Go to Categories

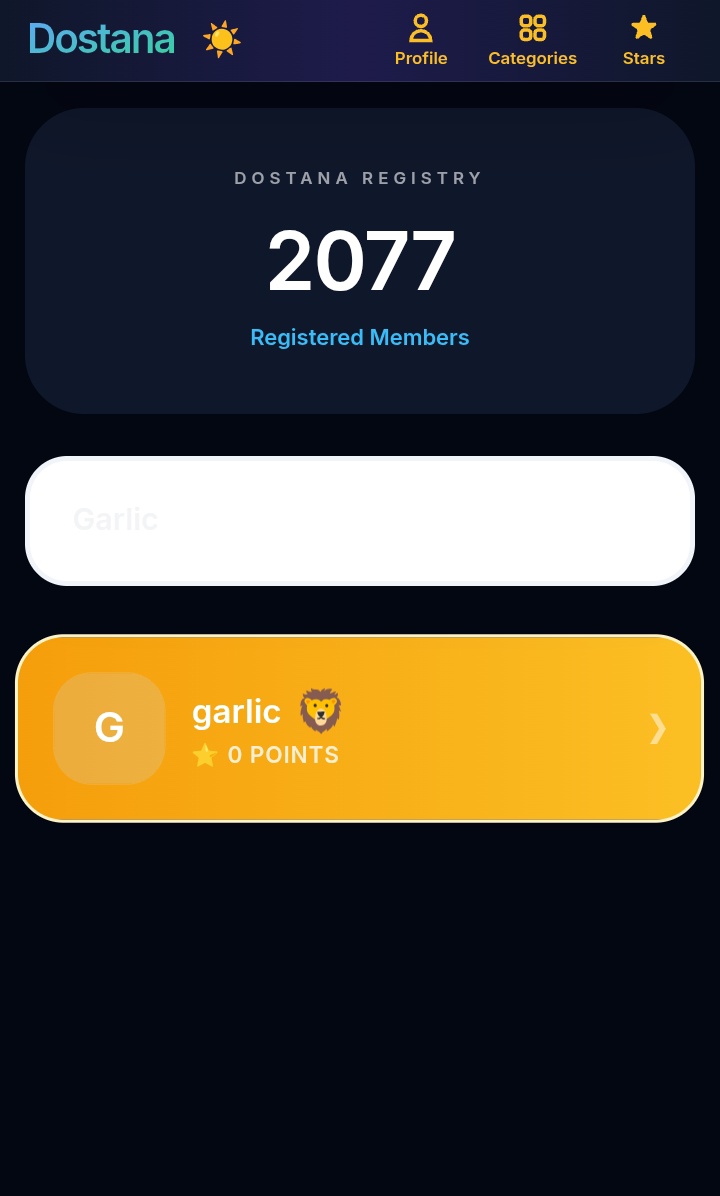(532, 40)
